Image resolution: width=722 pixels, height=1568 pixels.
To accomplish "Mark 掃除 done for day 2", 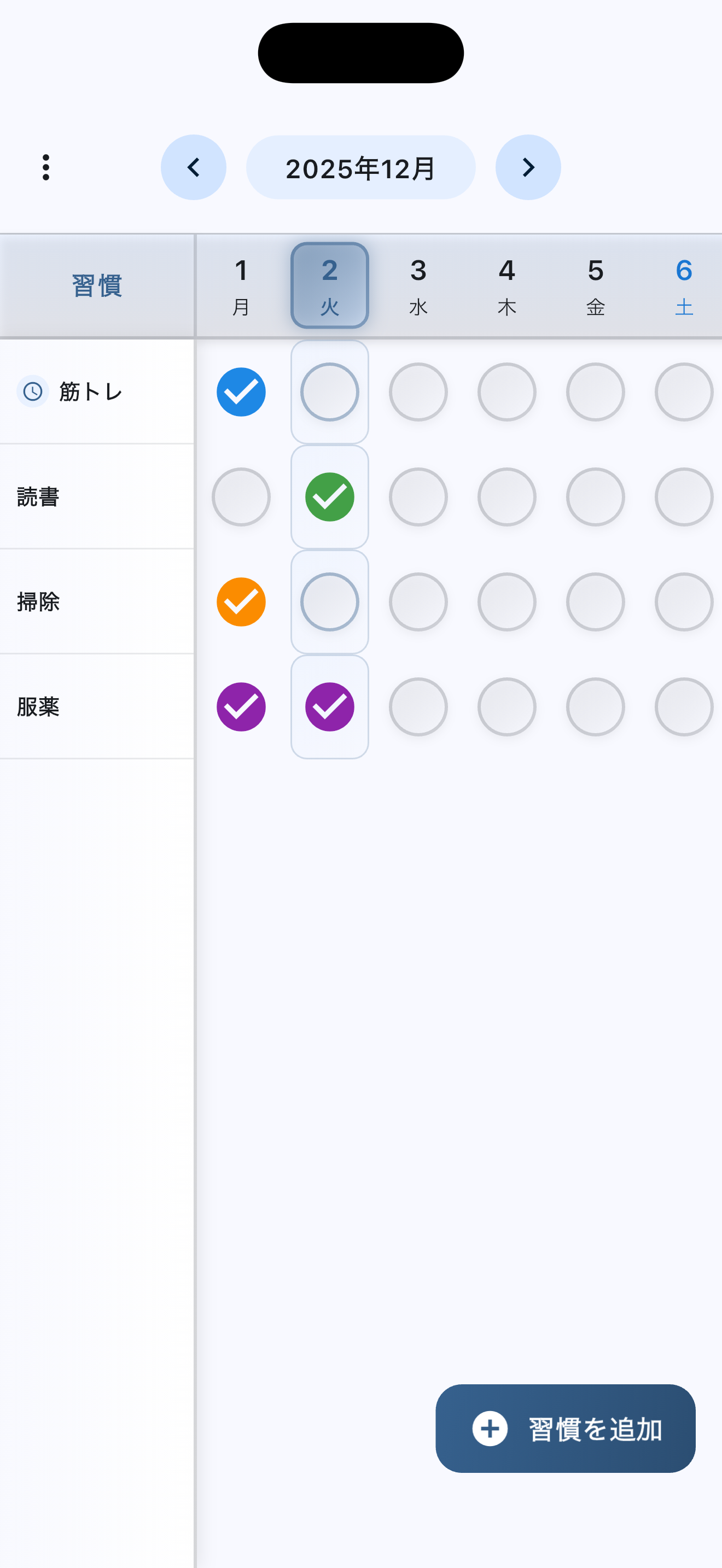I will point(329,602).
